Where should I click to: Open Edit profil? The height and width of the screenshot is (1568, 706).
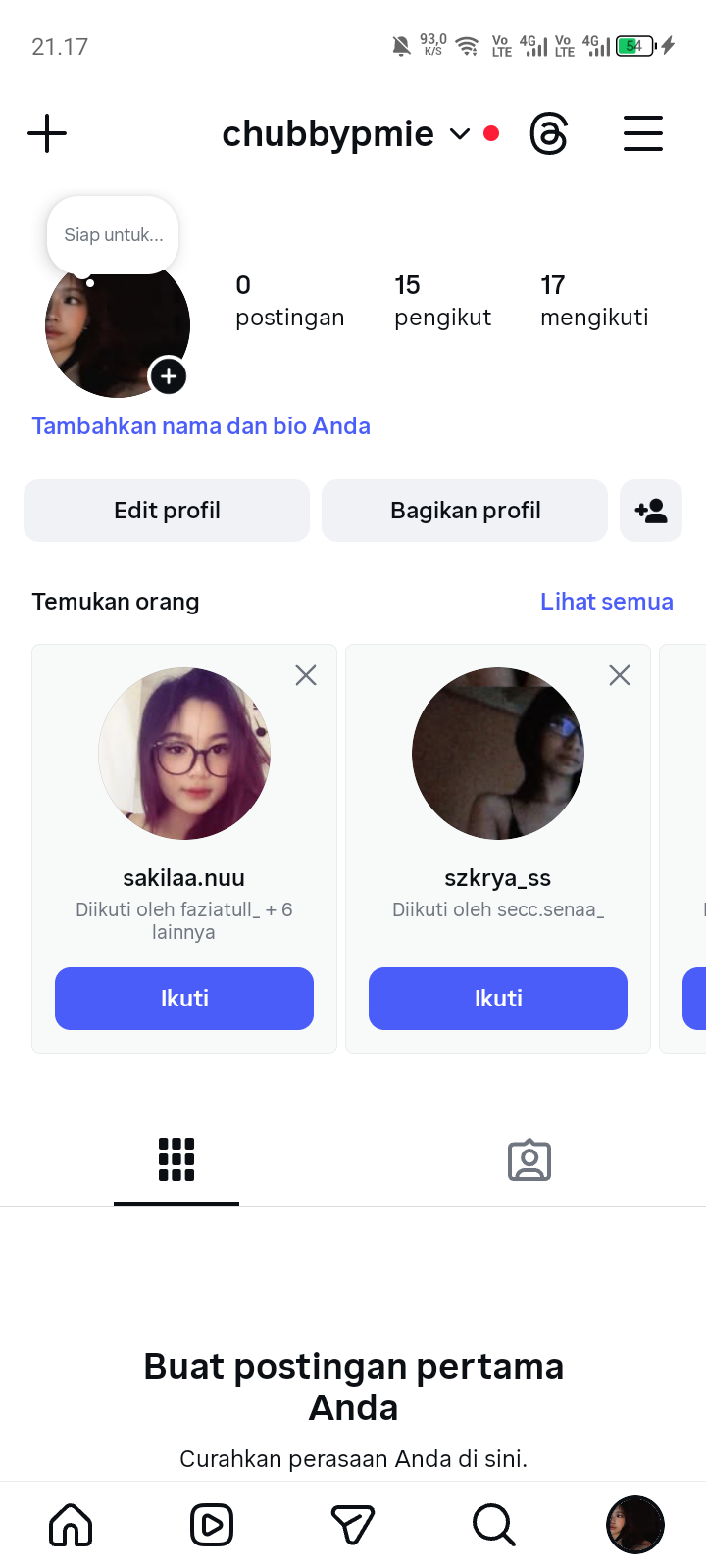pyautogui.click(x=167, y=511)
